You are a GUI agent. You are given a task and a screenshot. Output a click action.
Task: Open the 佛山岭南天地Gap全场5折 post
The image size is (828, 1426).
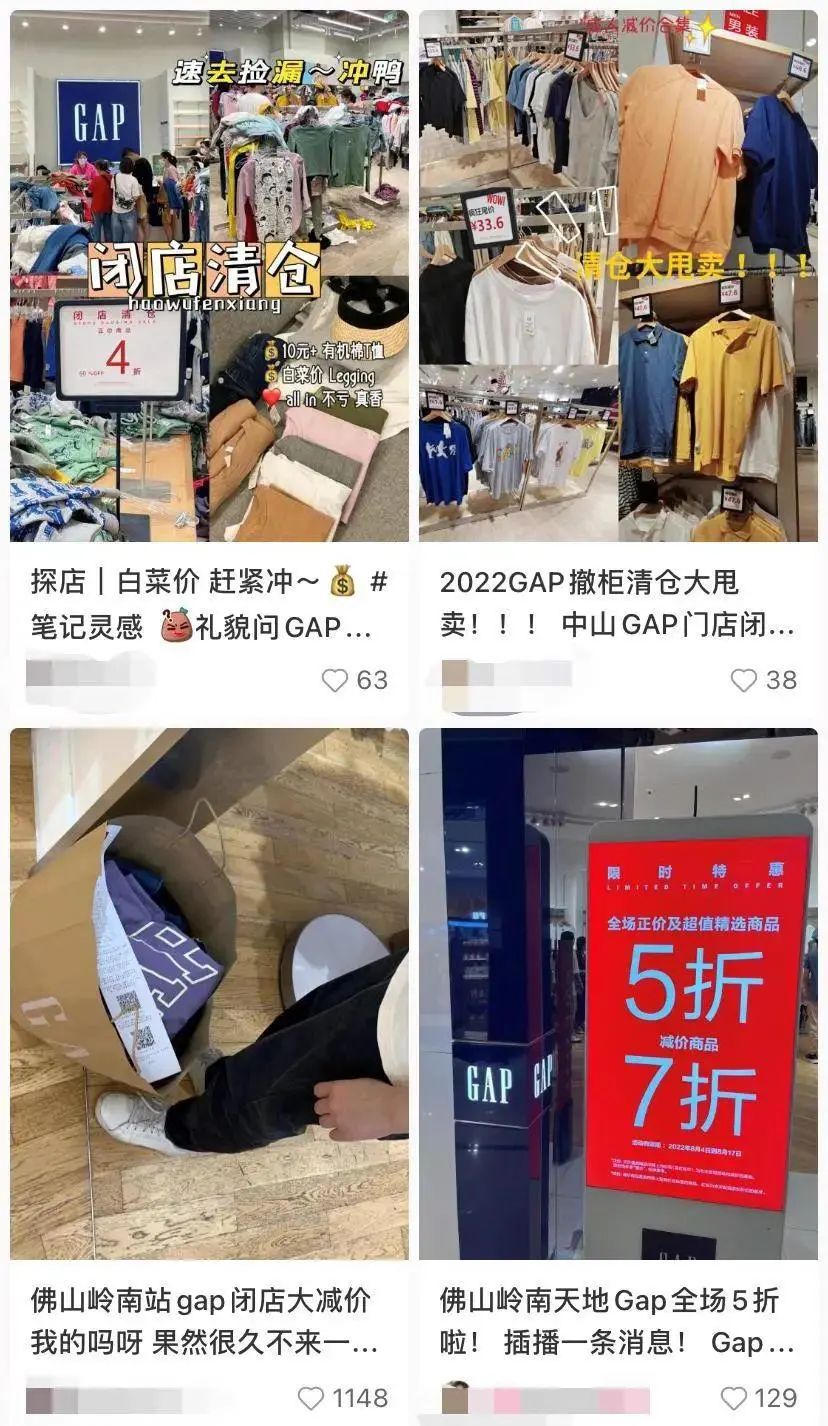click(618, 994)
